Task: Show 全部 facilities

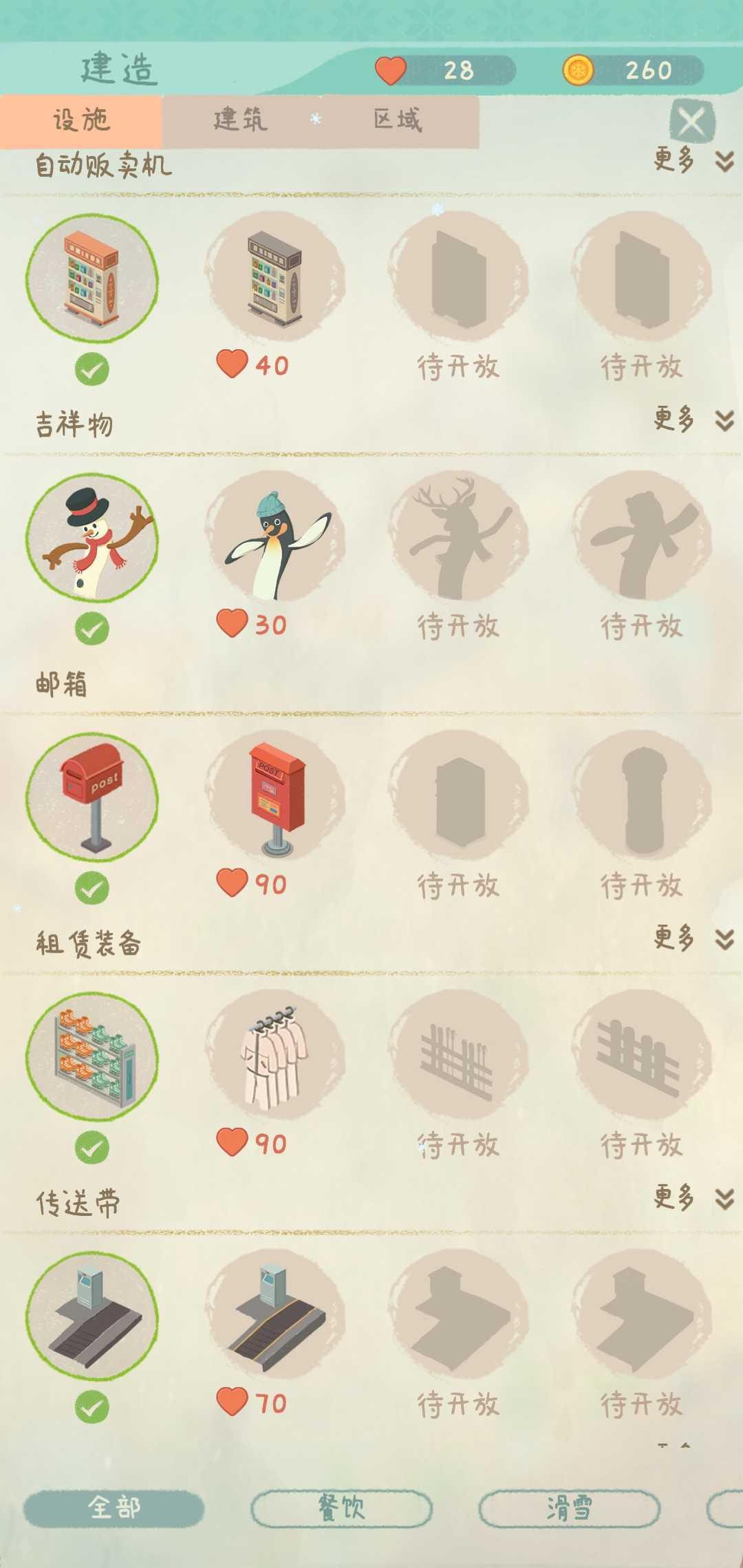Action: [114, 1509]
